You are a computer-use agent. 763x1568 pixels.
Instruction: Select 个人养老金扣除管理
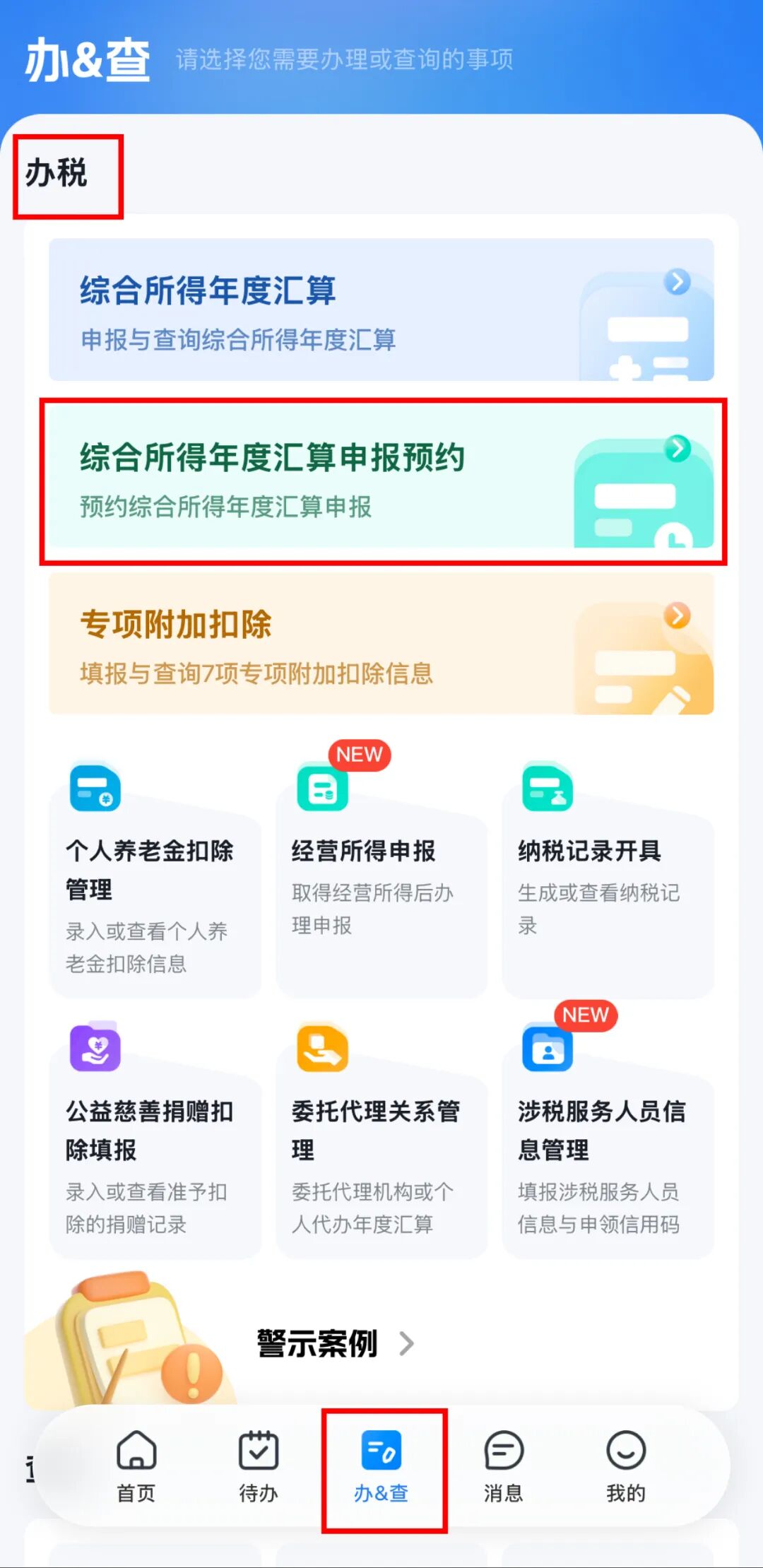[x=155, y=890]
